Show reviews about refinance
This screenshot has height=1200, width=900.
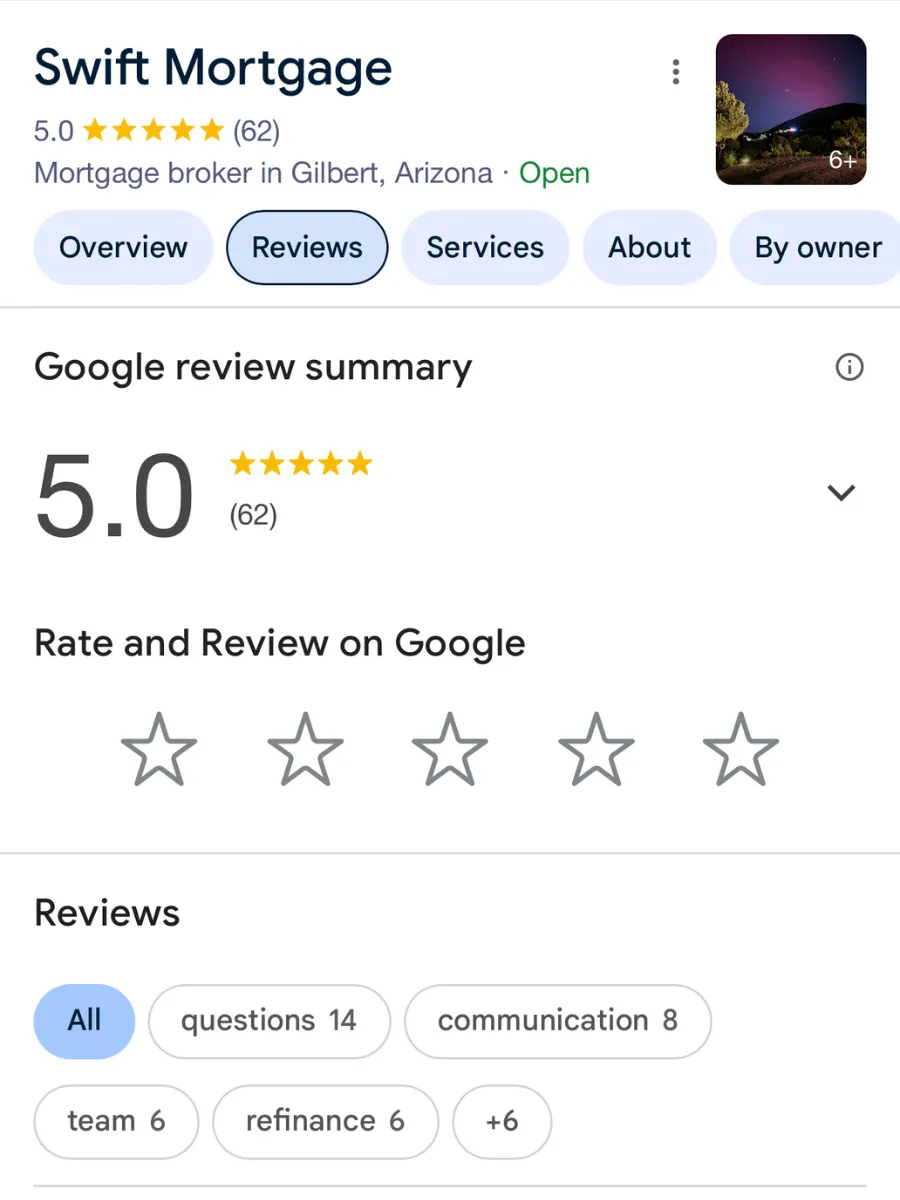pyautogui.click(x=325, y=1121)
